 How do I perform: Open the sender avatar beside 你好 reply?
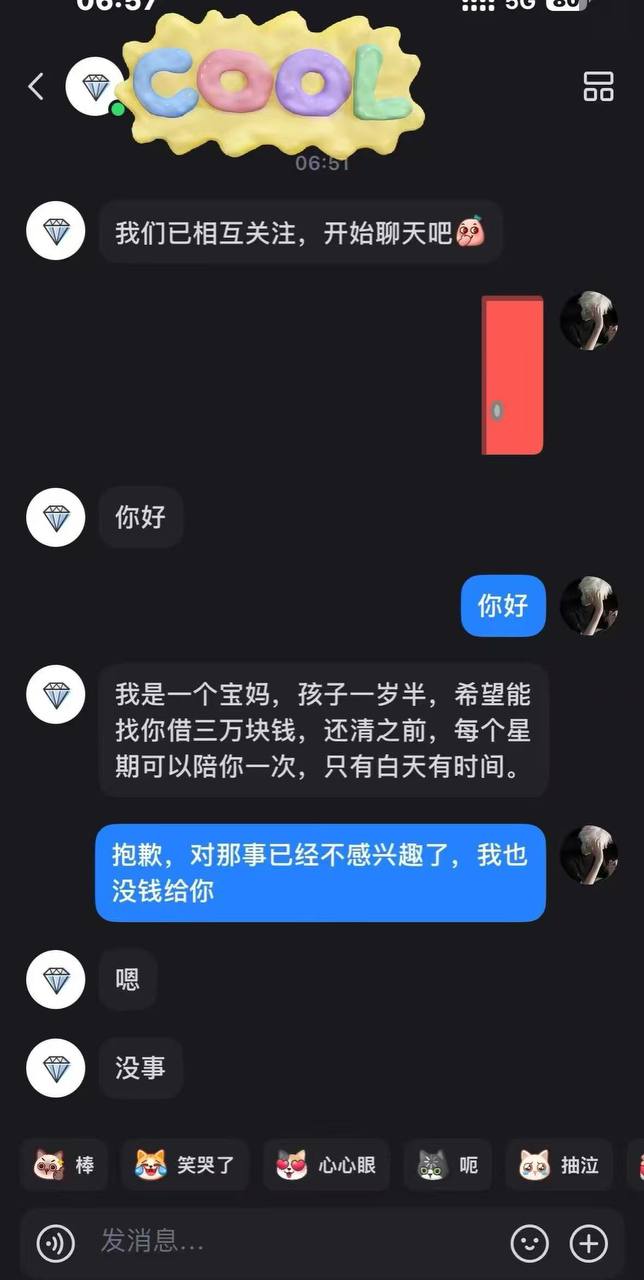(588, 605)
